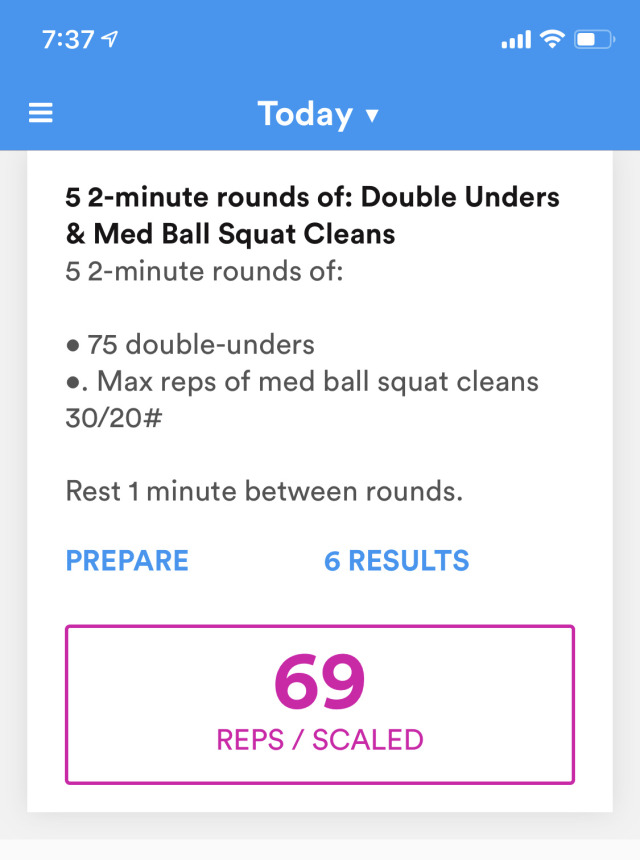The image size is (640, 860).
Task: Open the hamburger navigation menu
Action: [40, 113]
